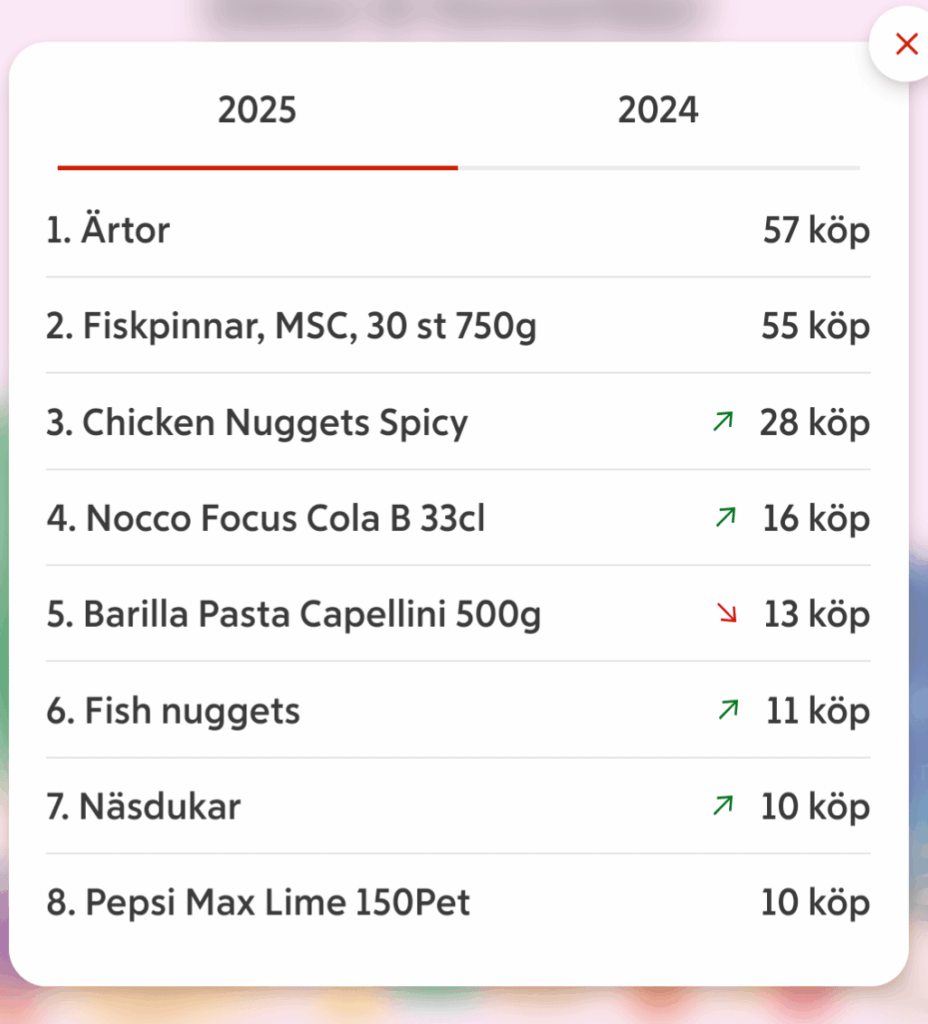This screenshot has width=928, height=1024.
Task: Click the red X close icon
Action: point(906,44)
